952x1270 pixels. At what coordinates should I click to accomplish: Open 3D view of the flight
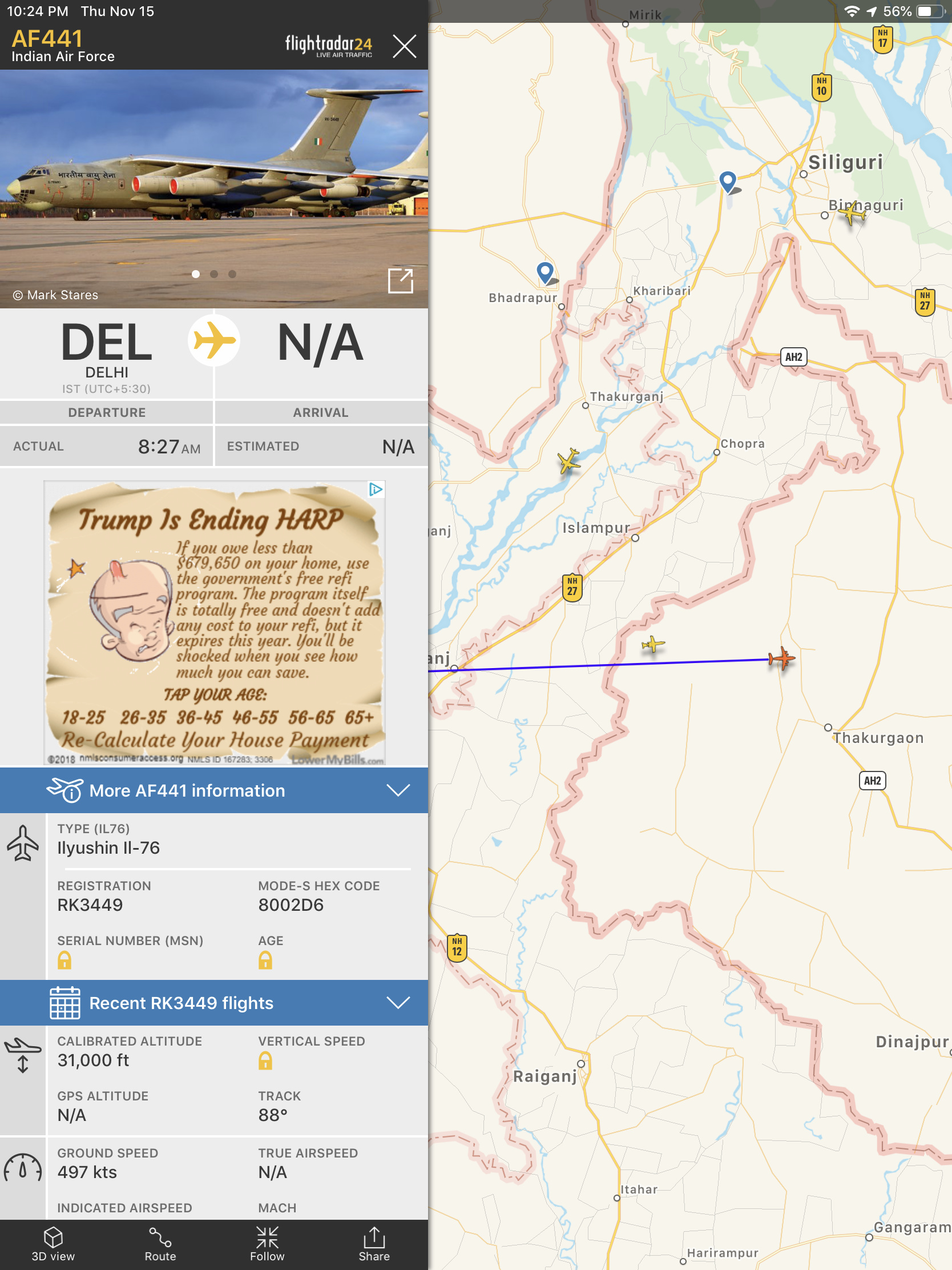pos(53,1244)
